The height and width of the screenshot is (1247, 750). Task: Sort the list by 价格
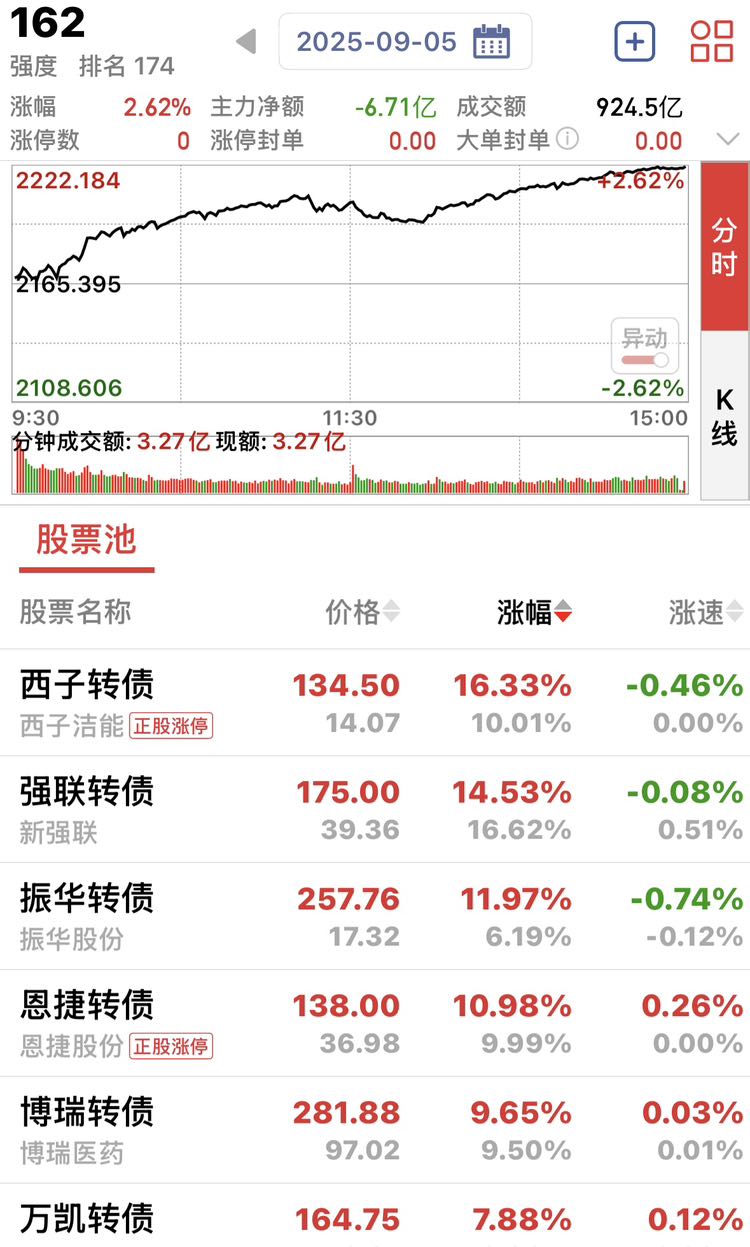tap(362, 612)
